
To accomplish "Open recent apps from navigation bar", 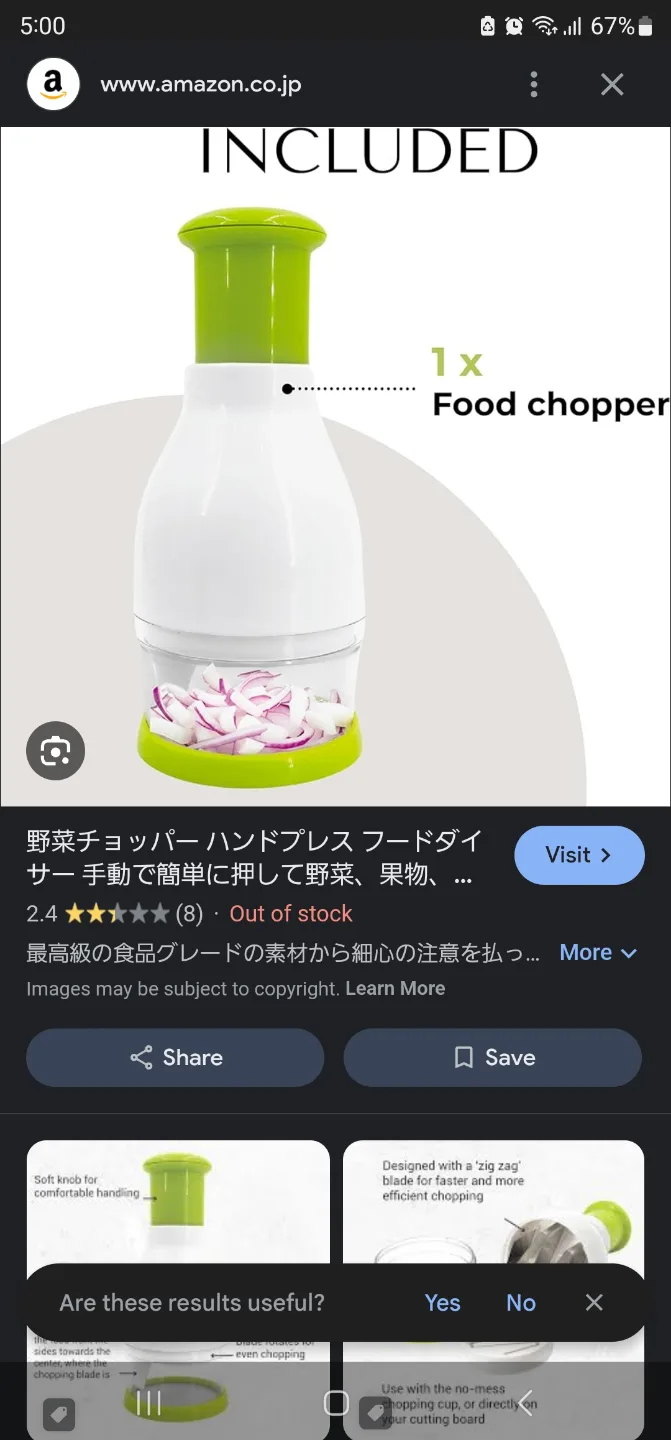I will tap(148, 1403).
